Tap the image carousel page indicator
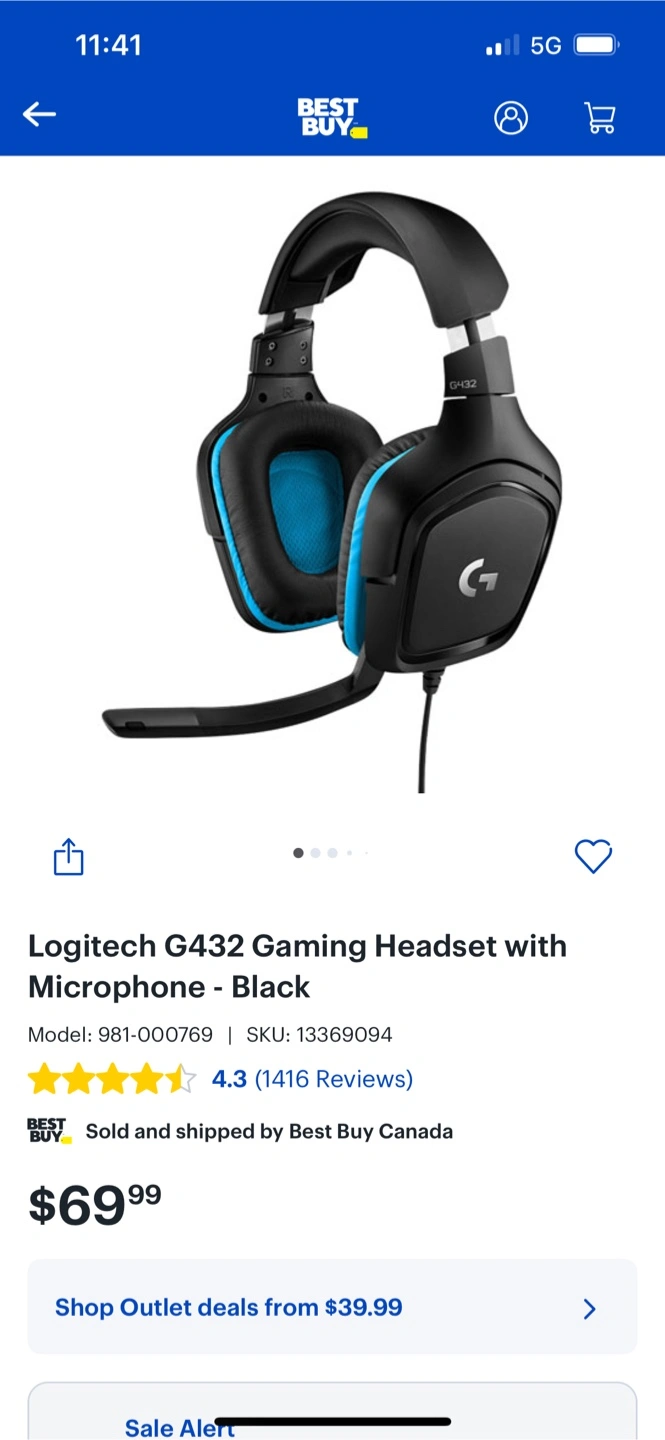Image resolution: width=665 pixels, height=1440 pixels. tap(332, 853)
